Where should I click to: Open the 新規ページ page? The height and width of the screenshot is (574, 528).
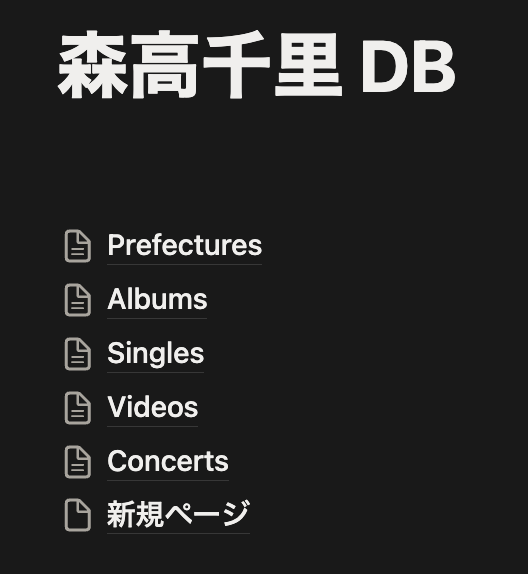click(x=179, y=515)
